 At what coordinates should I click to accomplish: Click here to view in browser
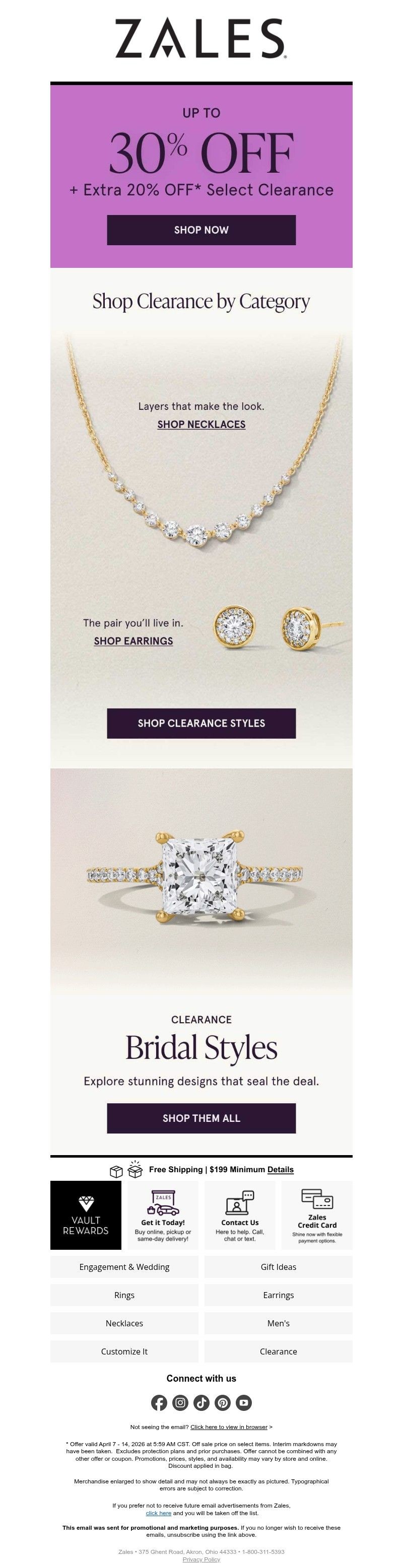[229, 1427]
